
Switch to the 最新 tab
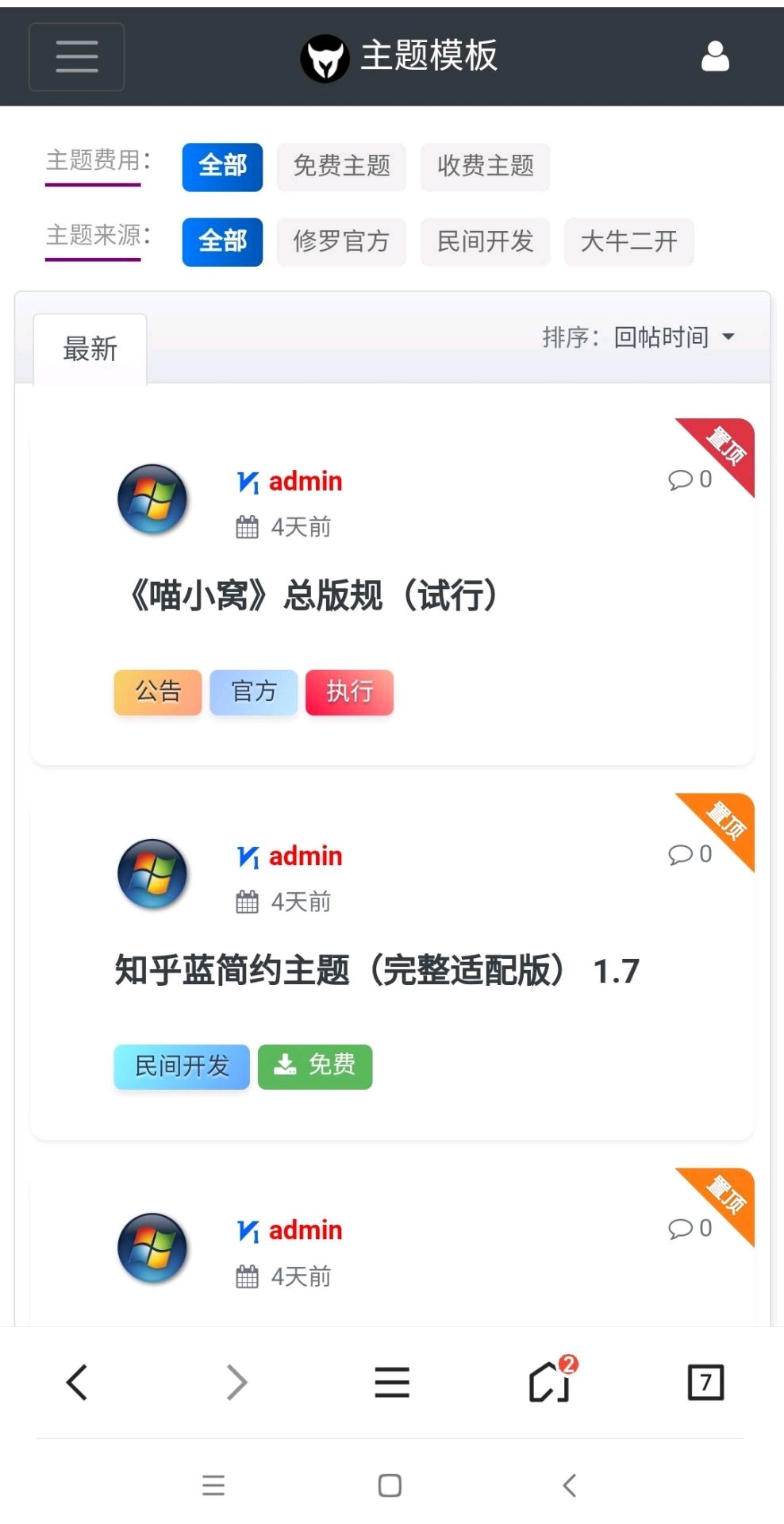(x=90, y=349)
